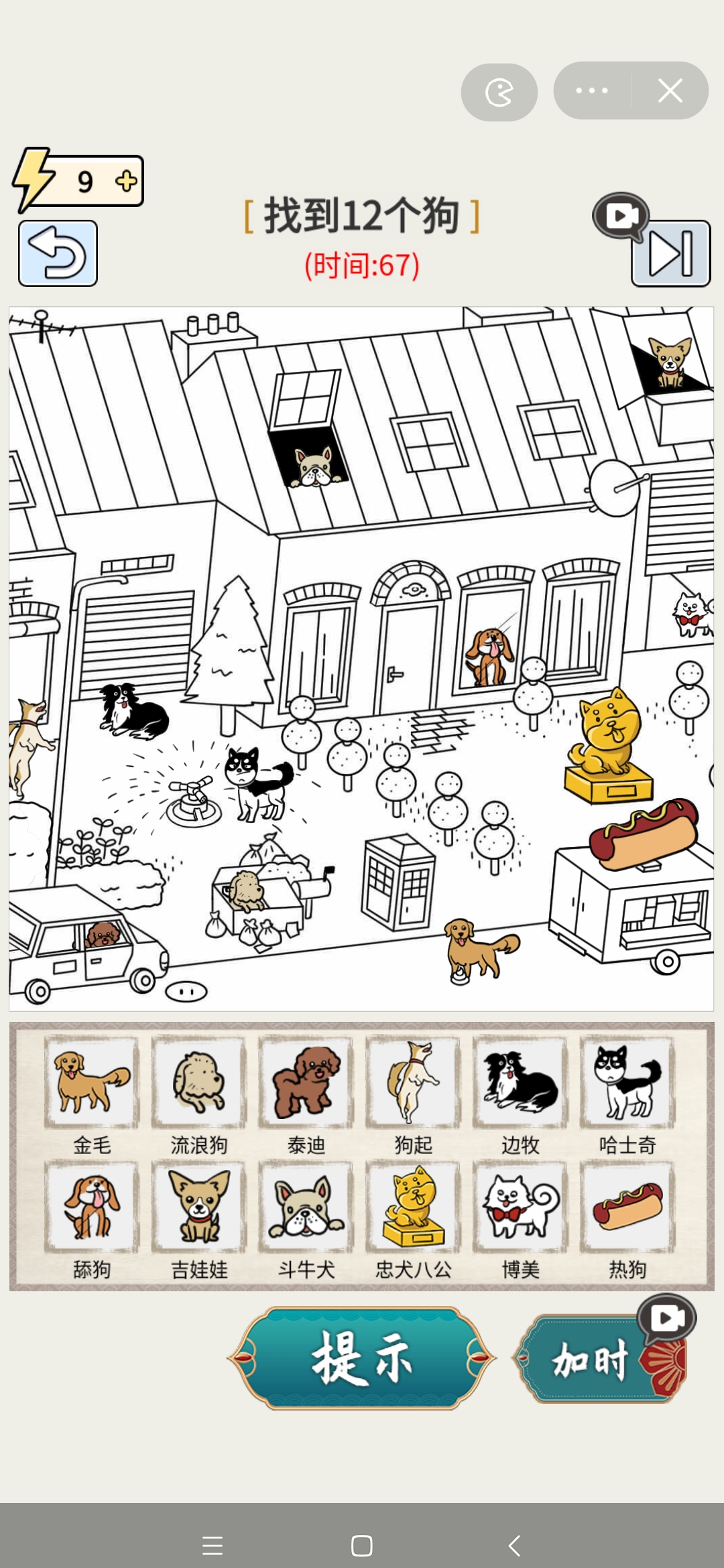Spot the husky beside the sprinkler
Screen dimensions: 724x1568
click(258, 782)
